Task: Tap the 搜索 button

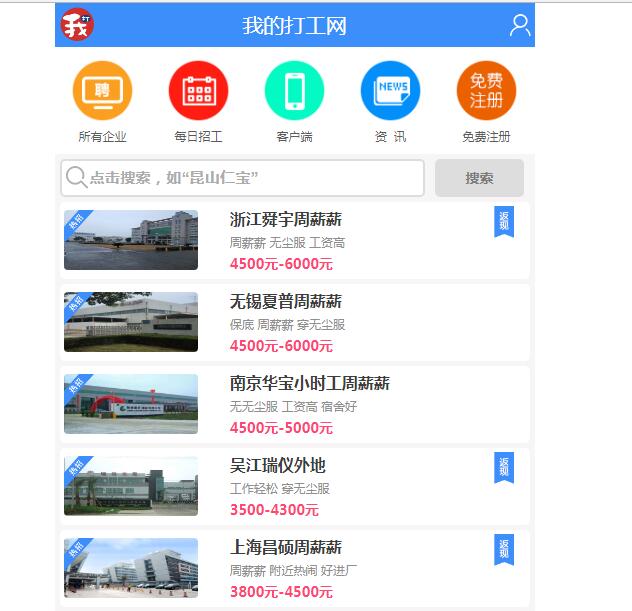Action: 479,178
